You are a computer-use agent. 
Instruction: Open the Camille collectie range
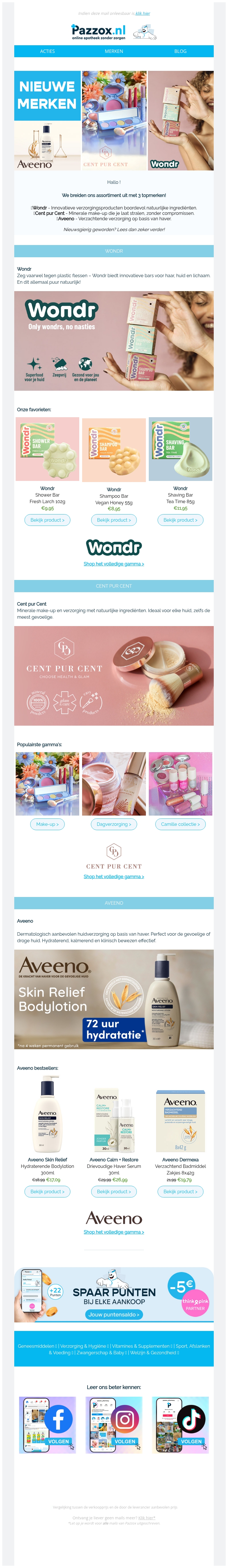click(x=180, y=824)
